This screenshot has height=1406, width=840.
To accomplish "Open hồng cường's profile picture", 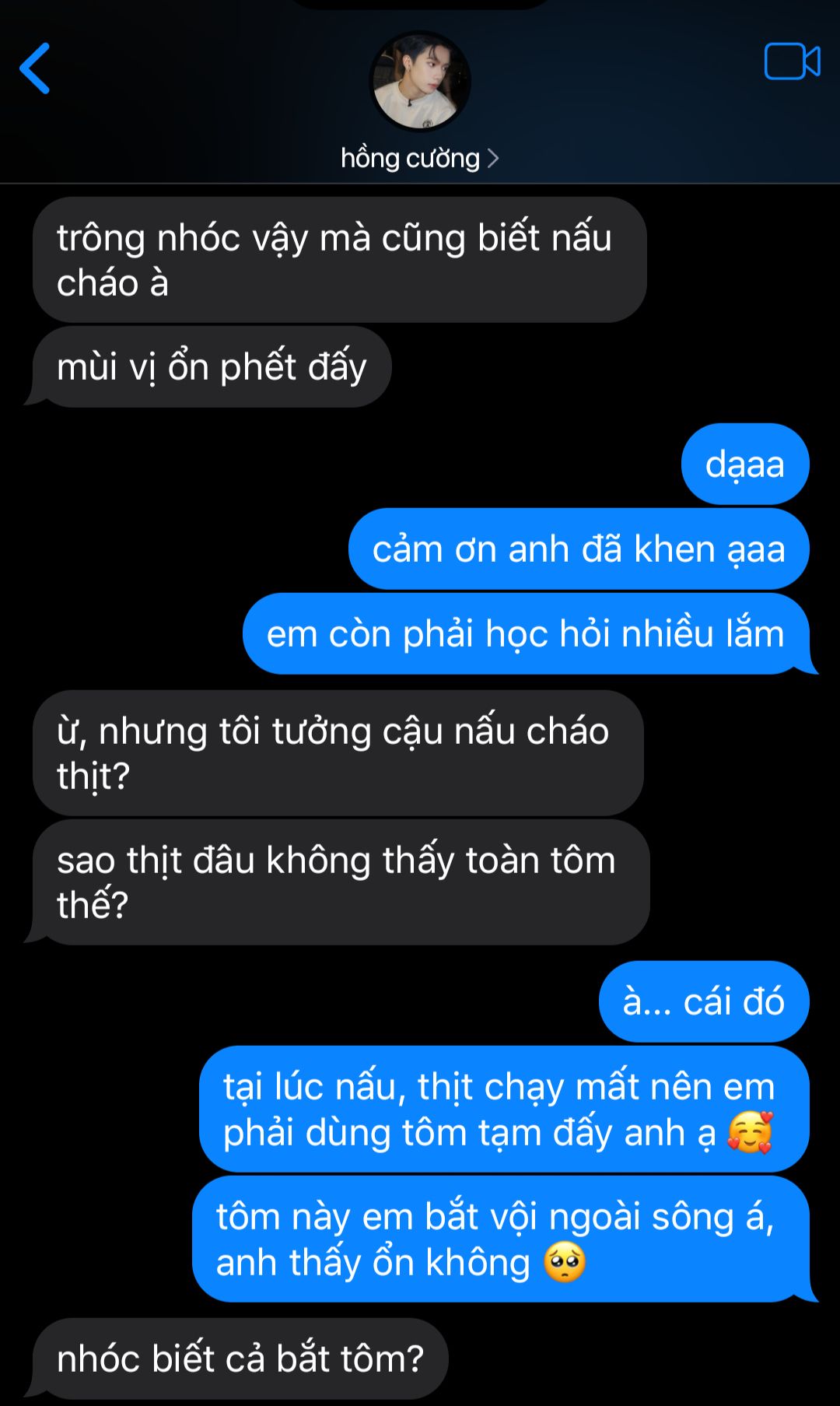I will coord(420,81).
